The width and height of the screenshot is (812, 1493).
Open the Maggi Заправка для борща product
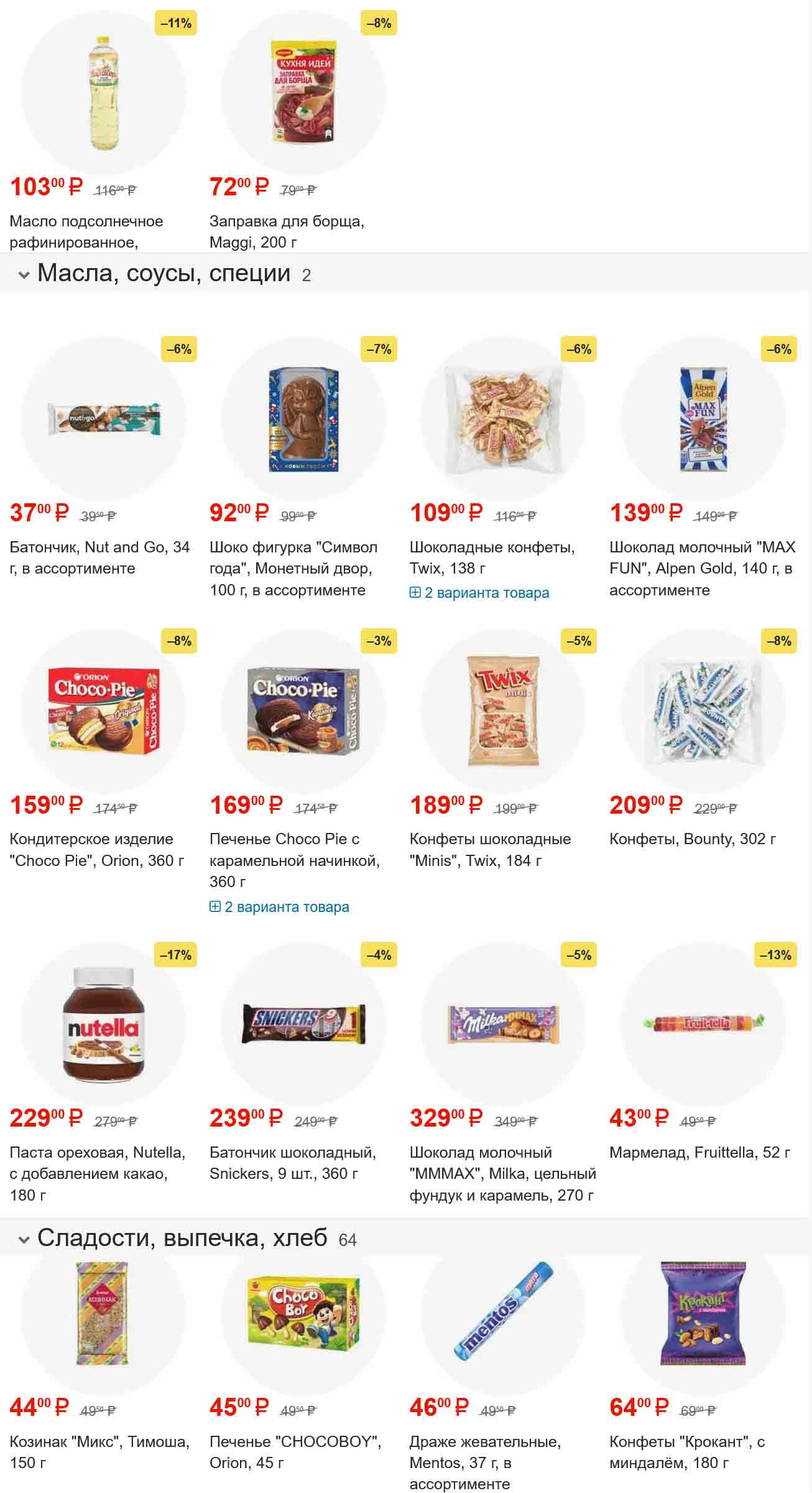coord(287,231)
